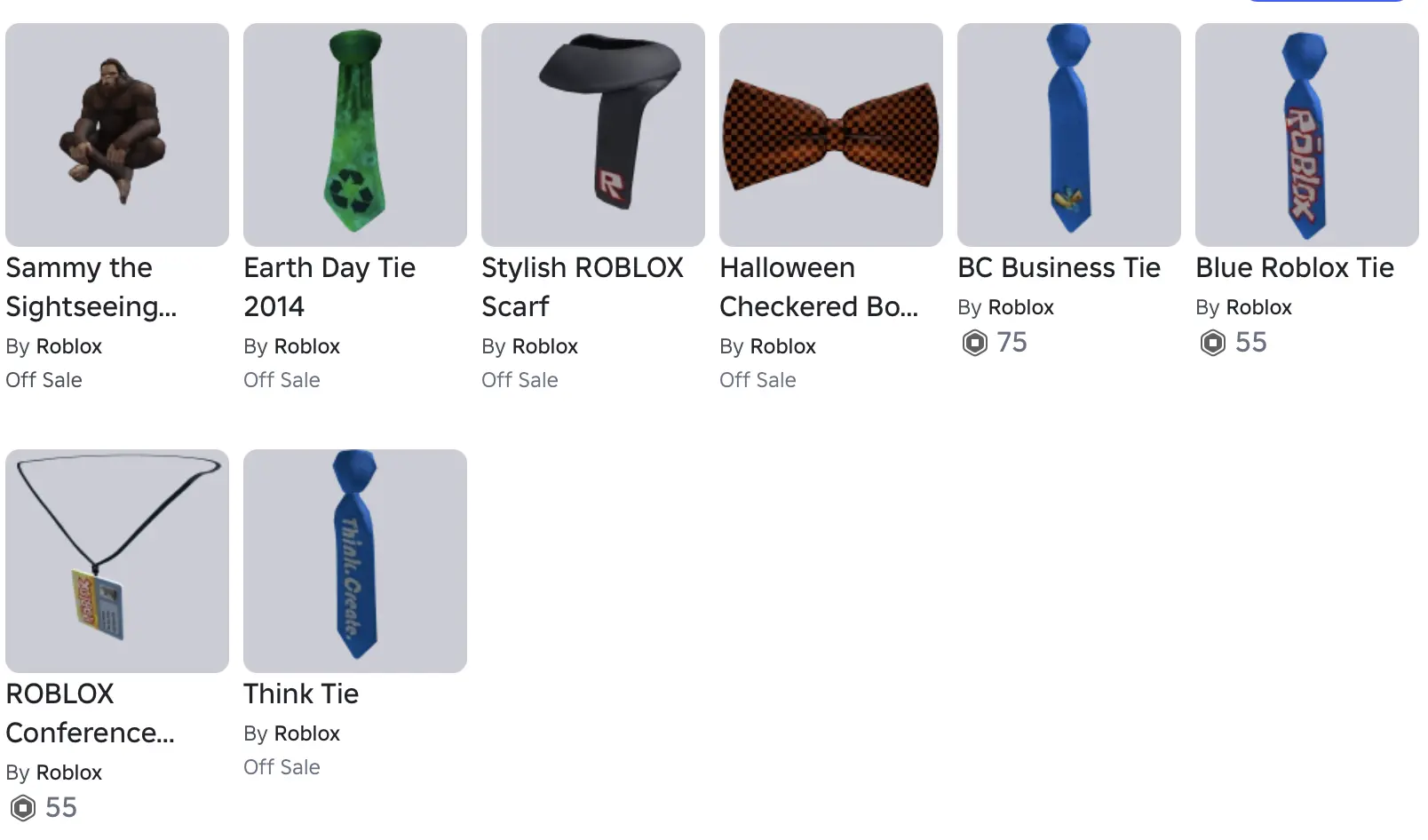This screenshot has width=1428, height=840.
Task: Select the BC Business Tie item
Action: (x=1068, y=135)
